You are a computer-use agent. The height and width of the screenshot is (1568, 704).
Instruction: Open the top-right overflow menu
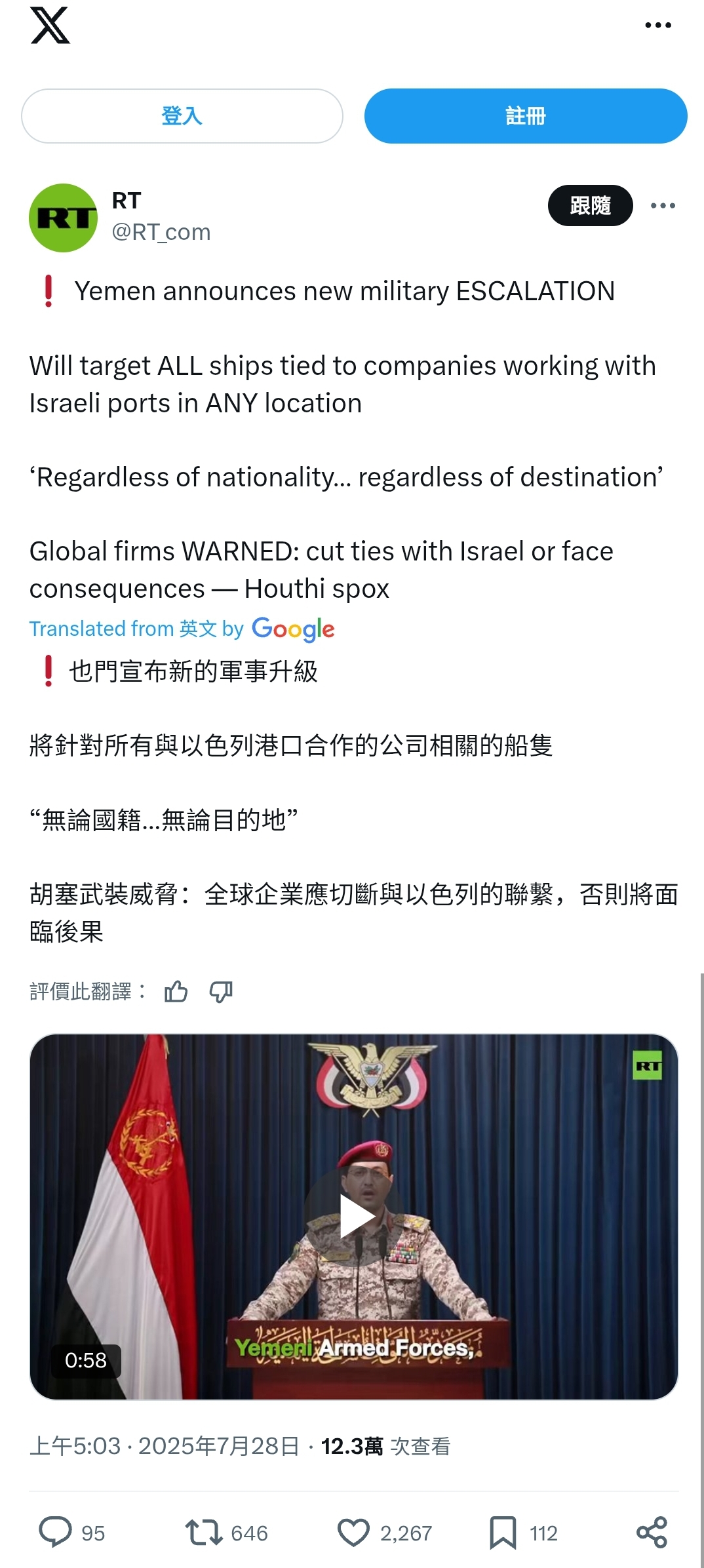pos(657,26)
